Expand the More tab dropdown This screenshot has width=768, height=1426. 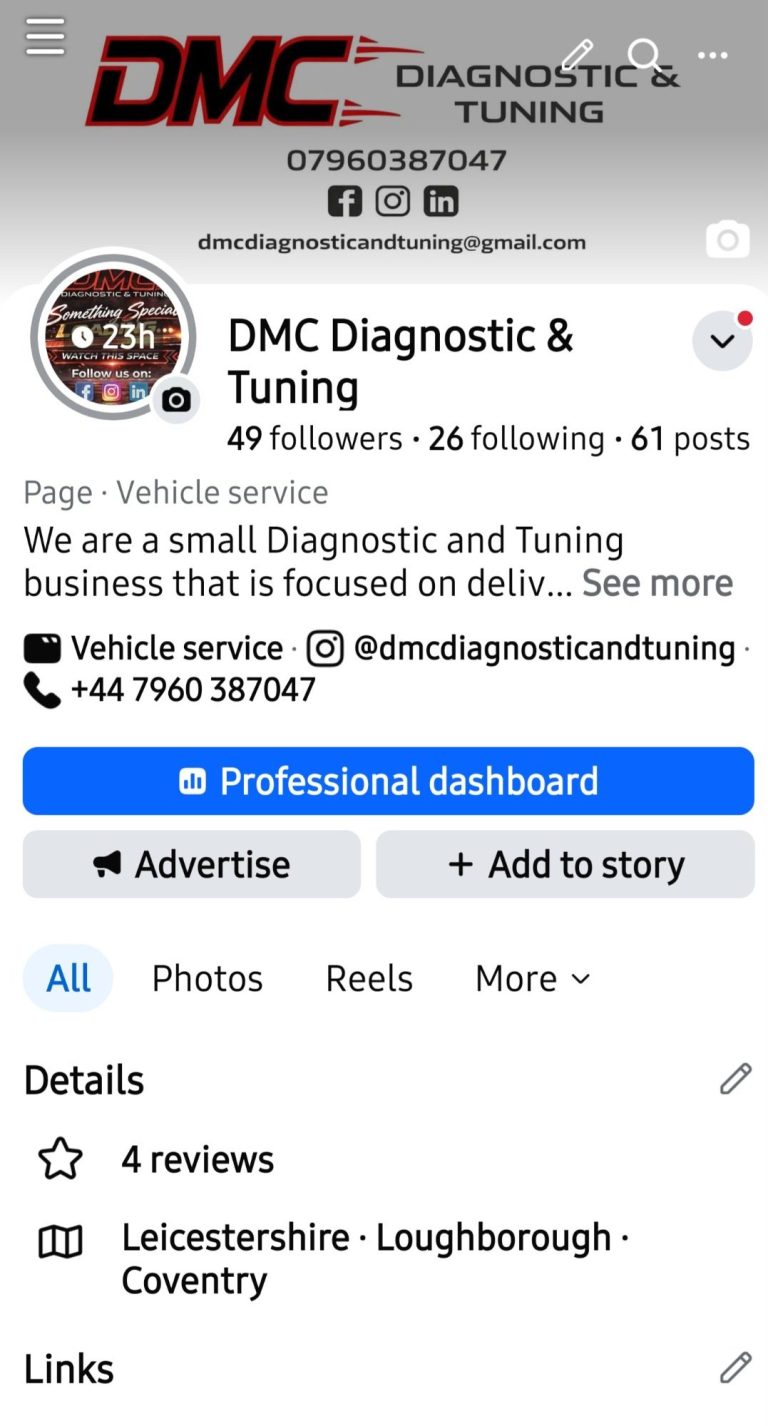click(x=533, y=978)
